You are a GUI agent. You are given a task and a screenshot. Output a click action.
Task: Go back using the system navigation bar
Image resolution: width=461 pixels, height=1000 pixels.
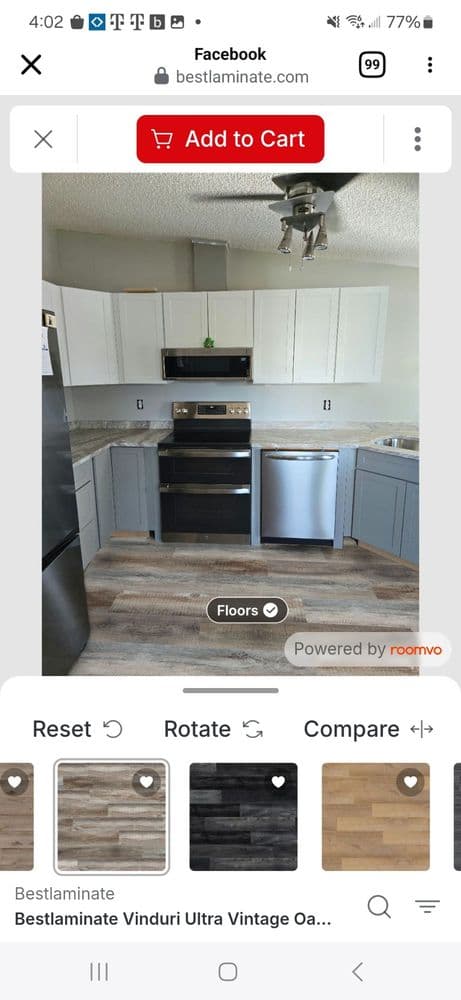[x=358, y=972]
